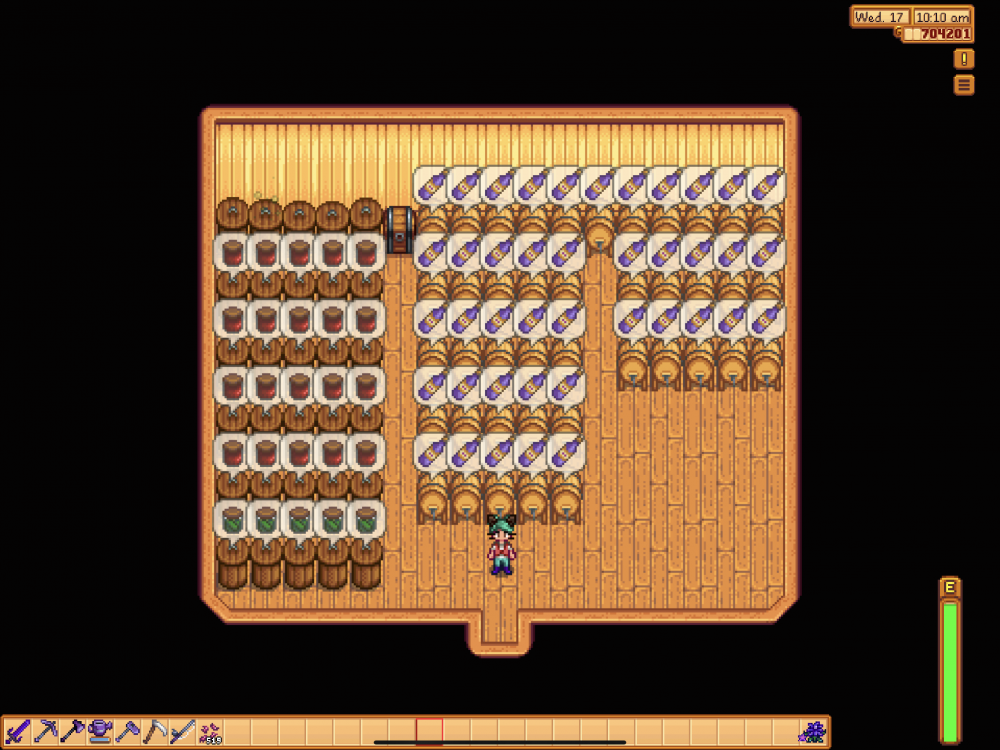Select the scythe in the toolbar

point(154,732)
